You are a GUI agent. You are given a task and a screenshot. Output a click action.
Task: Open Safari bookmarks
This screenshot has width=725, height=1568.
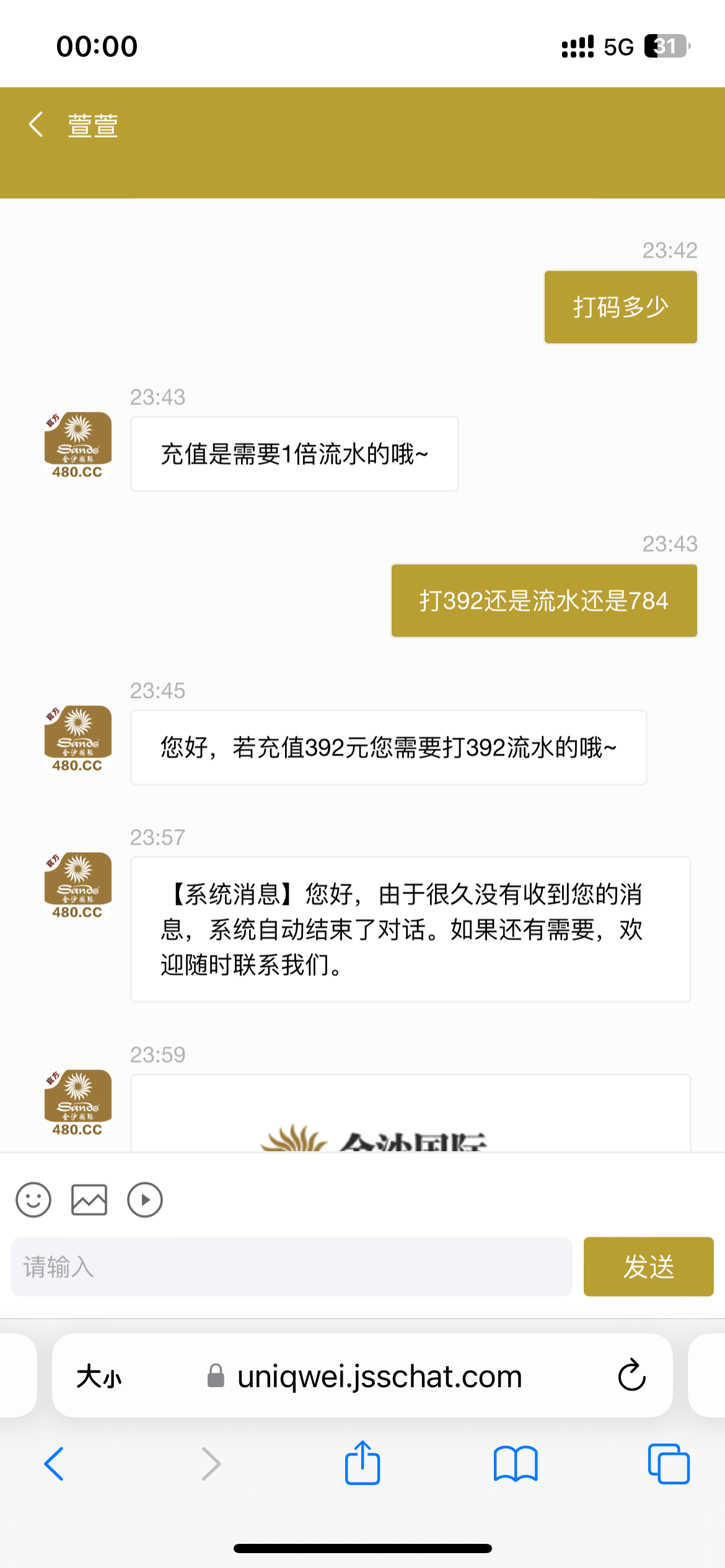point(516,1464)
